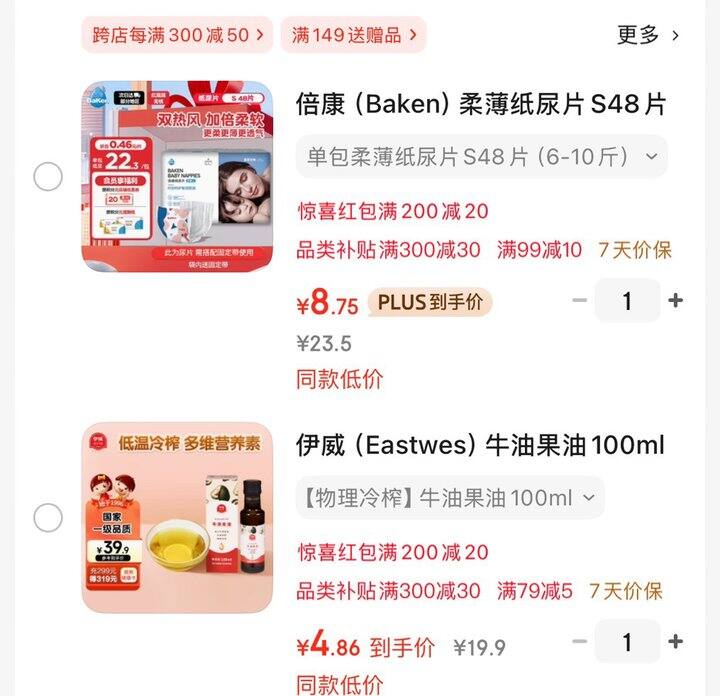Image resolution: width=720 pixels, height=696 pixels.
Task: Change the 单包柔薄纸尿片S48片 variant dropdown
Action: pyautogui.click(x=481, y=156)
